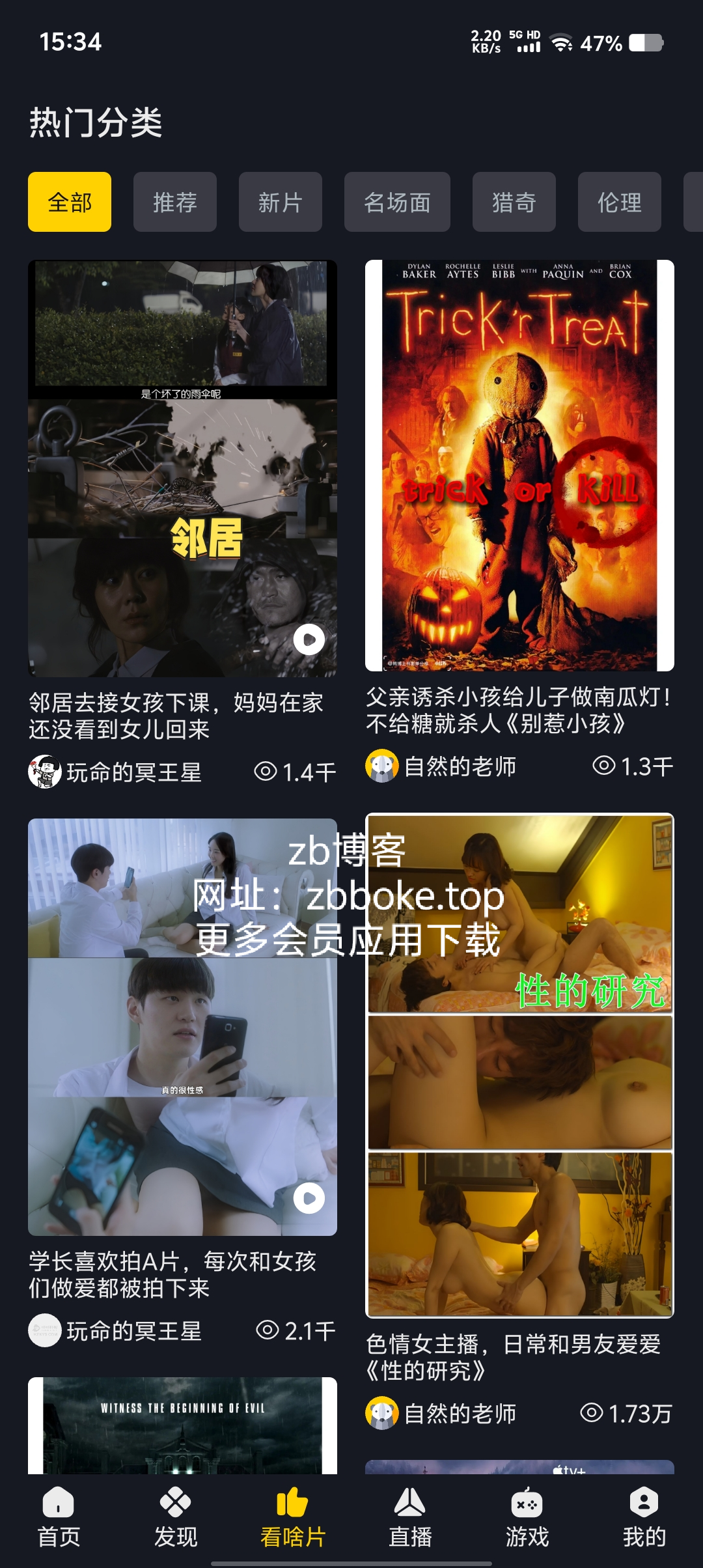Visit uploader 玩命的冥王星 under the 邻居 video
Viewport: 703px width, 1568px height.
115,772
